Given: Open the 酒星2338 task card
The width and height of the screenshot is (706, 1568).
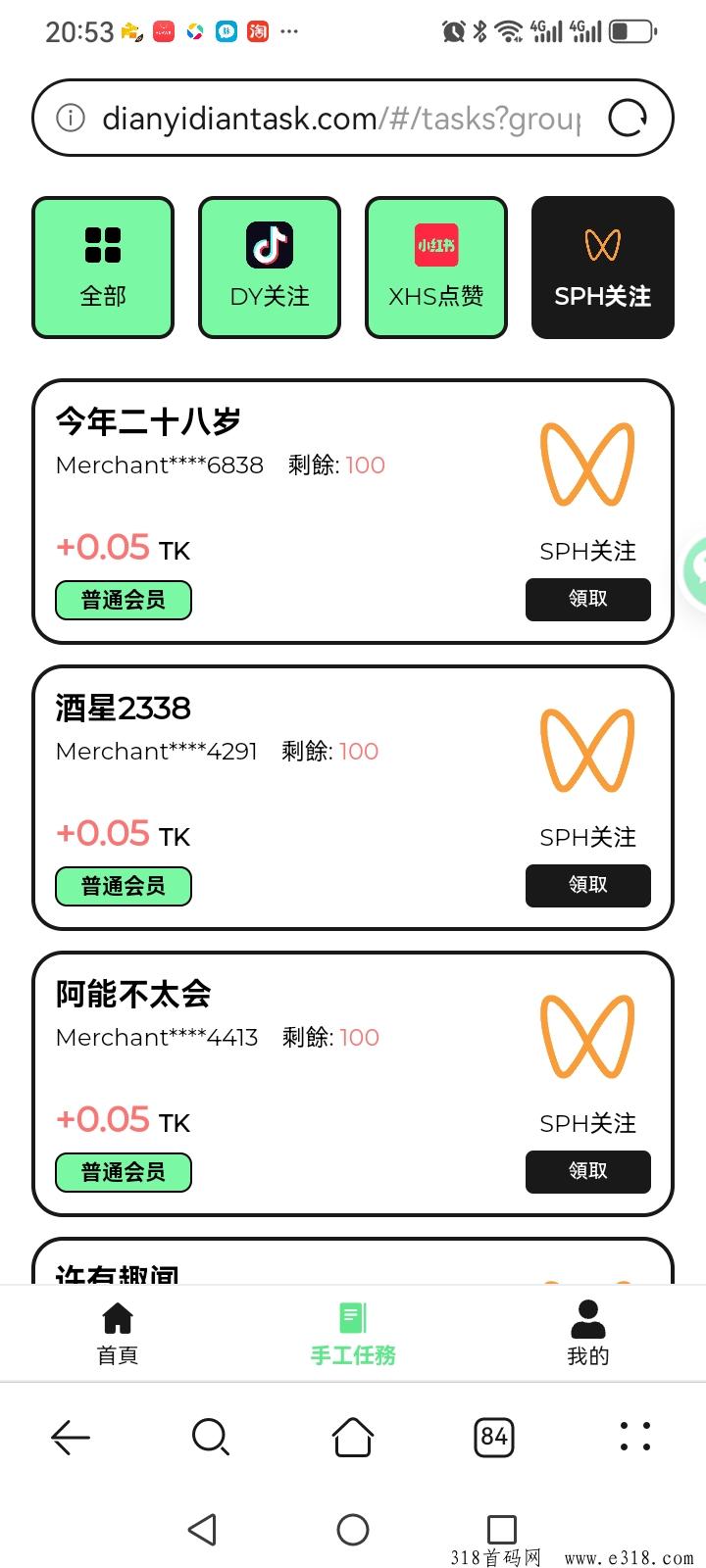Looking at the screenshot, I should click(353, 798).
